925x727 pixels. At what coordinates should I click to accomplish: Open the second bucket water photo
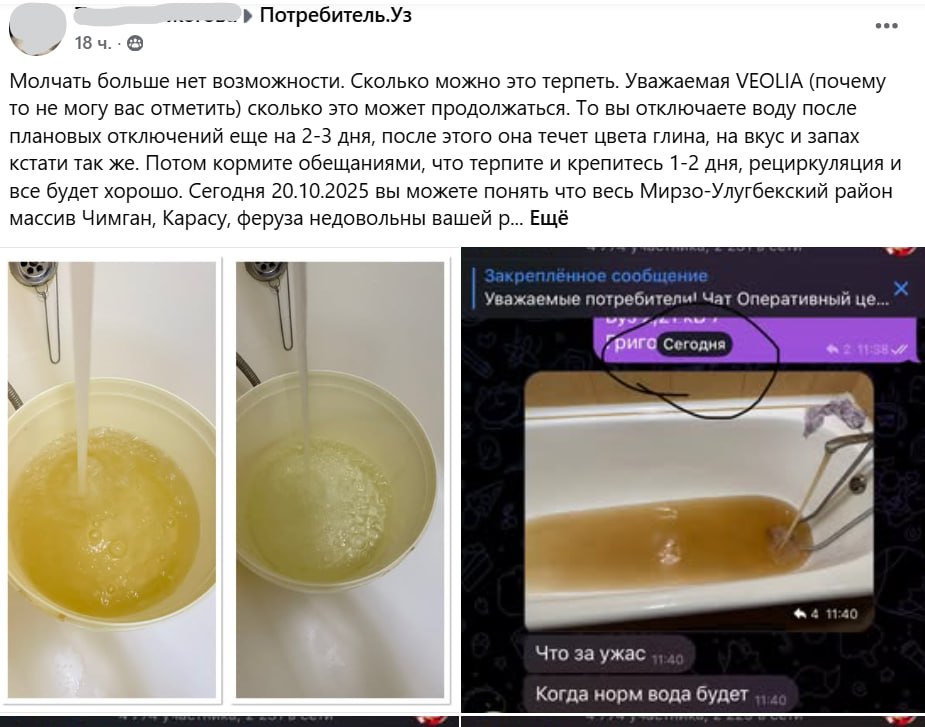341,478
